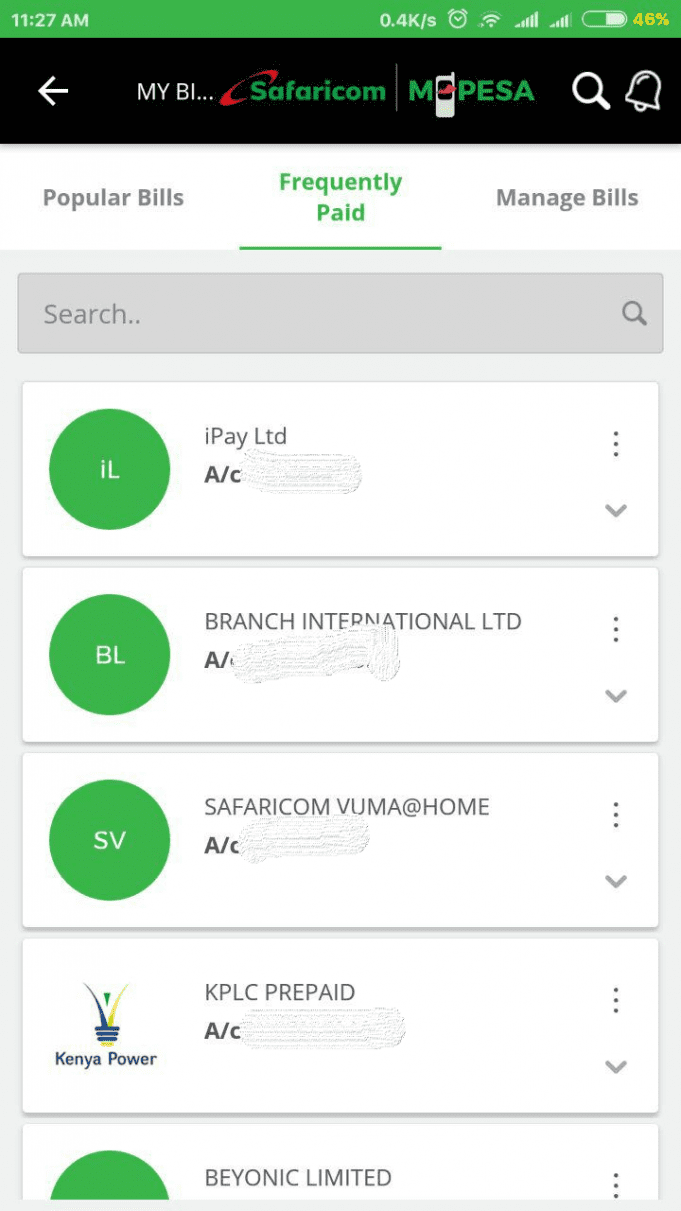Open options menu for BRANCH INTERNATIONAL LTD
This screenshot has height=1211, width=681.
[616, 629]
